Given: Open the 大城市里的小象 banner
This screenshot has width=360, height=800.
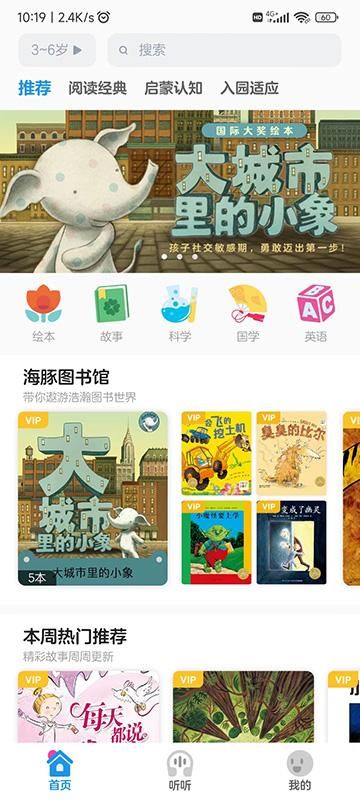Looking at the screenshot, I should (180, 191).
